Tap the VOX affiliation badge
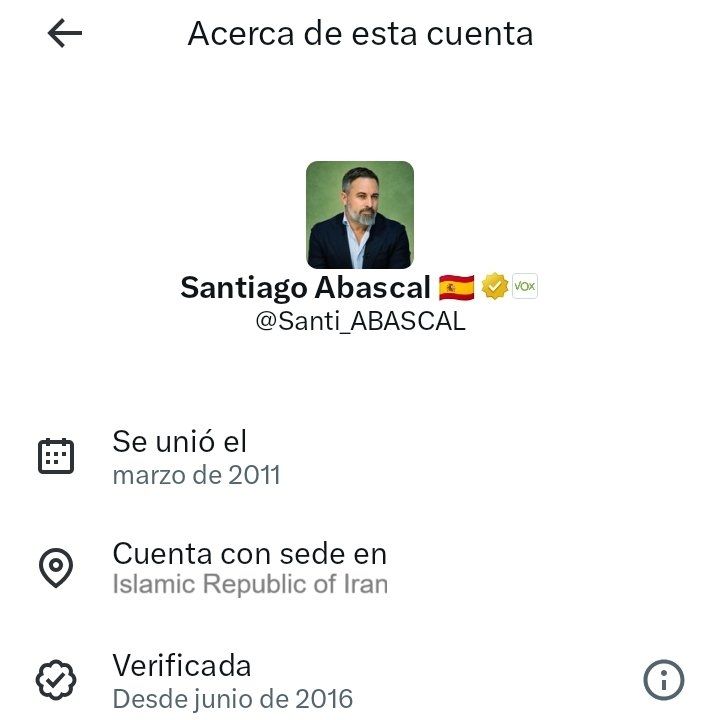Image resolution: width=720 pixels, height=720 pixels. pyautogui.click(x=525, y=287)
